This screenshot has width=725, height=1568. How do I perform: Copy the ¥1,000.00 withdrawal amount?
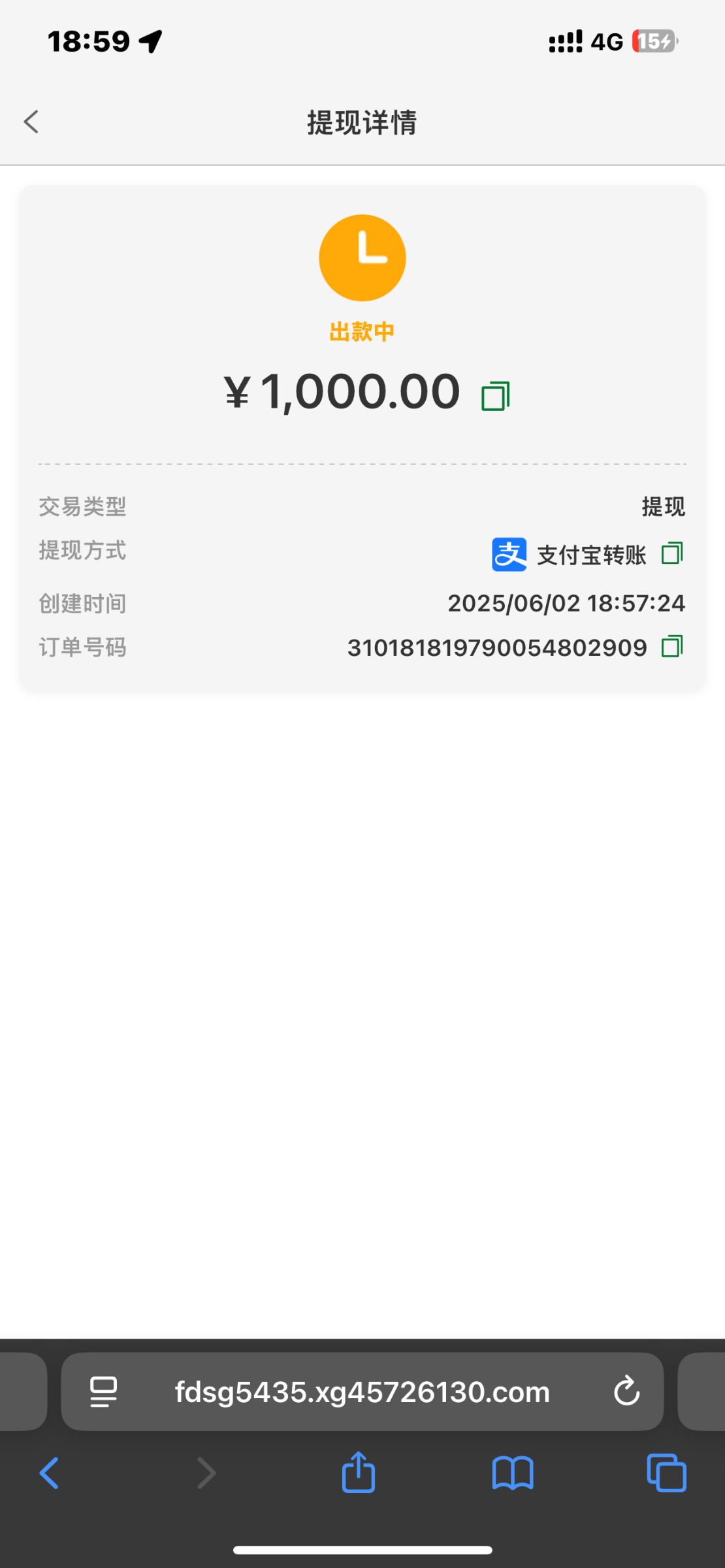(x=495, y=396)
